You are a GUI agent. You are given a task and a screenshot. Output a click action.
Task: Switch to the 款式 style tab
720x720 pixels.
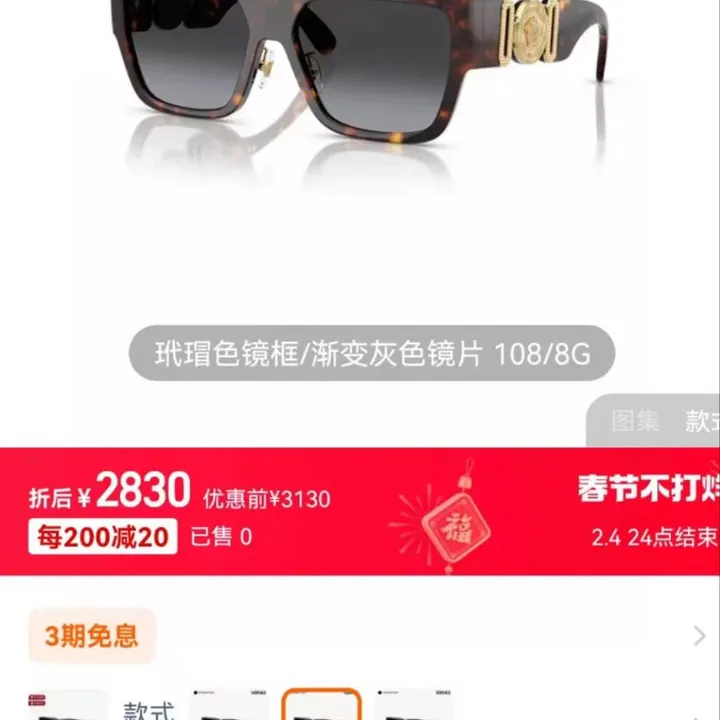[701, 421]
